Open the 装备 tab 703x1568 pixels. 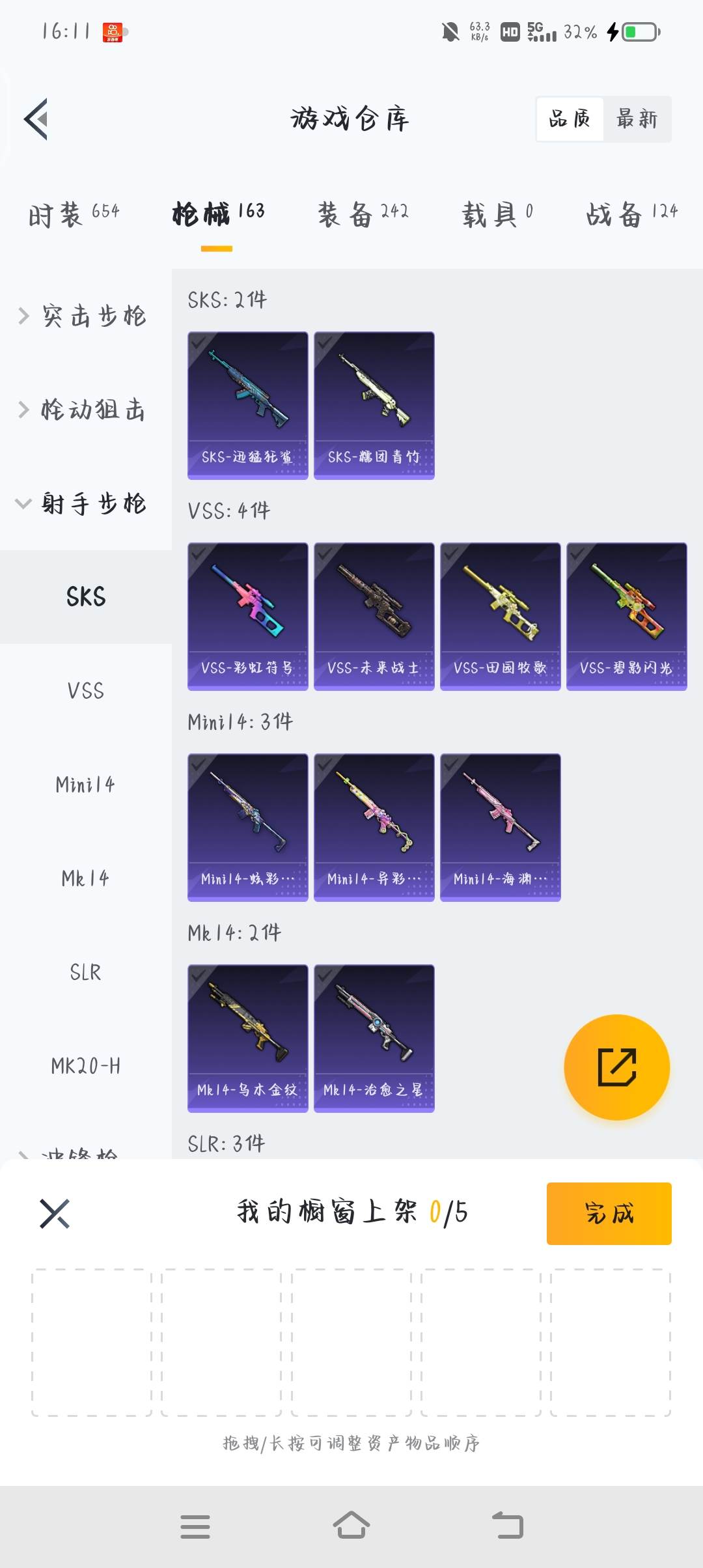click(x=363, y=213)
